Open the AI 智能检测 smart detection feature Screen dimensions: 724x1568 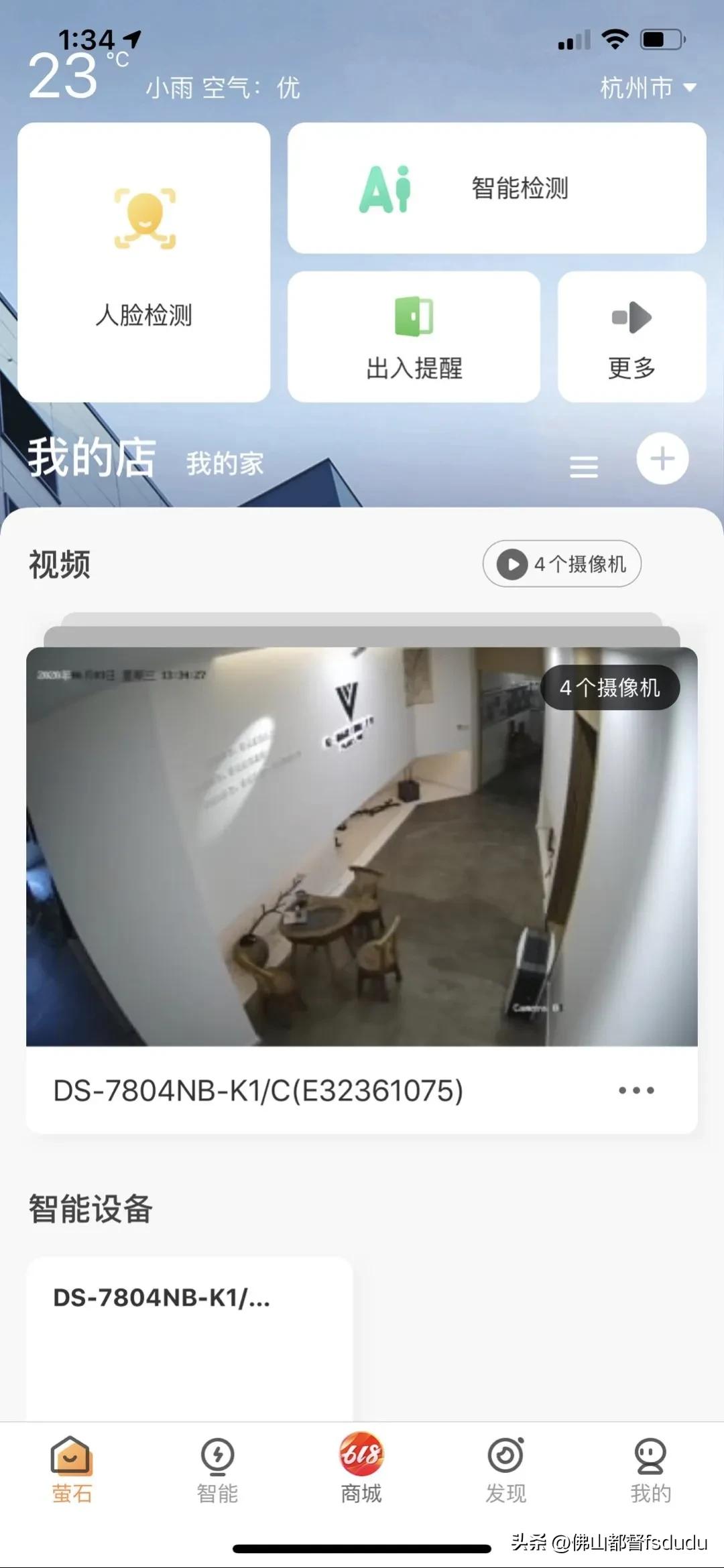coord(497,188)
